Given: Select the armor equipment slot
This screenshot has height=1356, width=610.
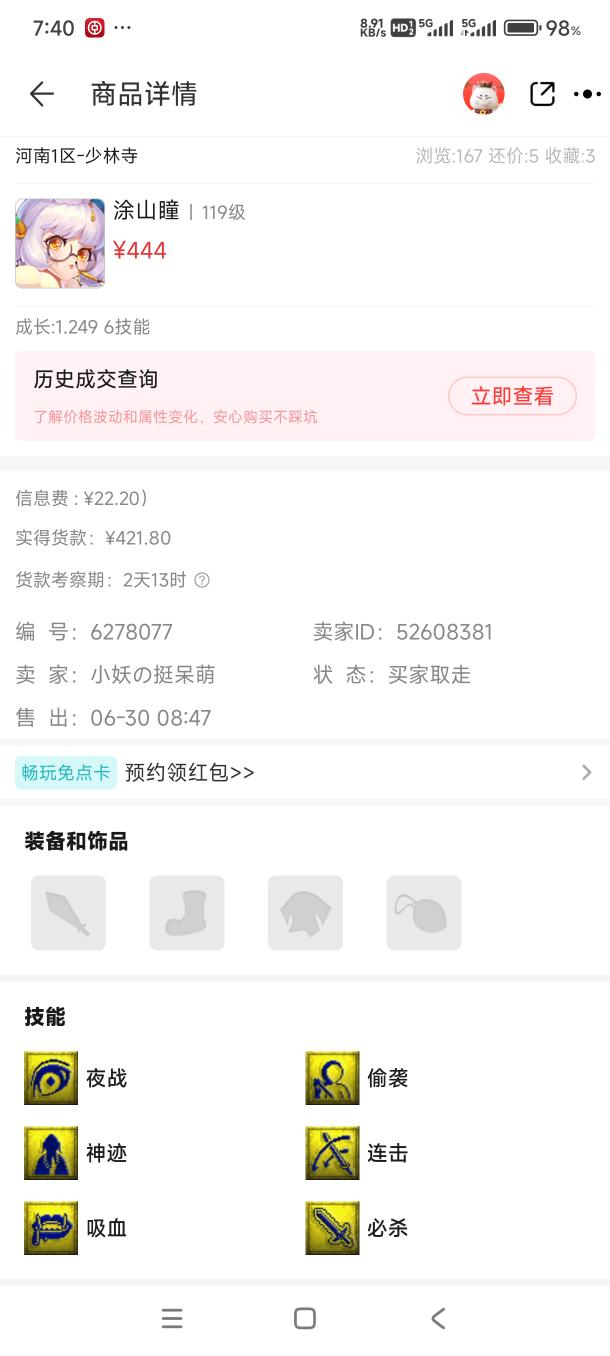Looking at the screenshot, I should click(x=305, y=913).
